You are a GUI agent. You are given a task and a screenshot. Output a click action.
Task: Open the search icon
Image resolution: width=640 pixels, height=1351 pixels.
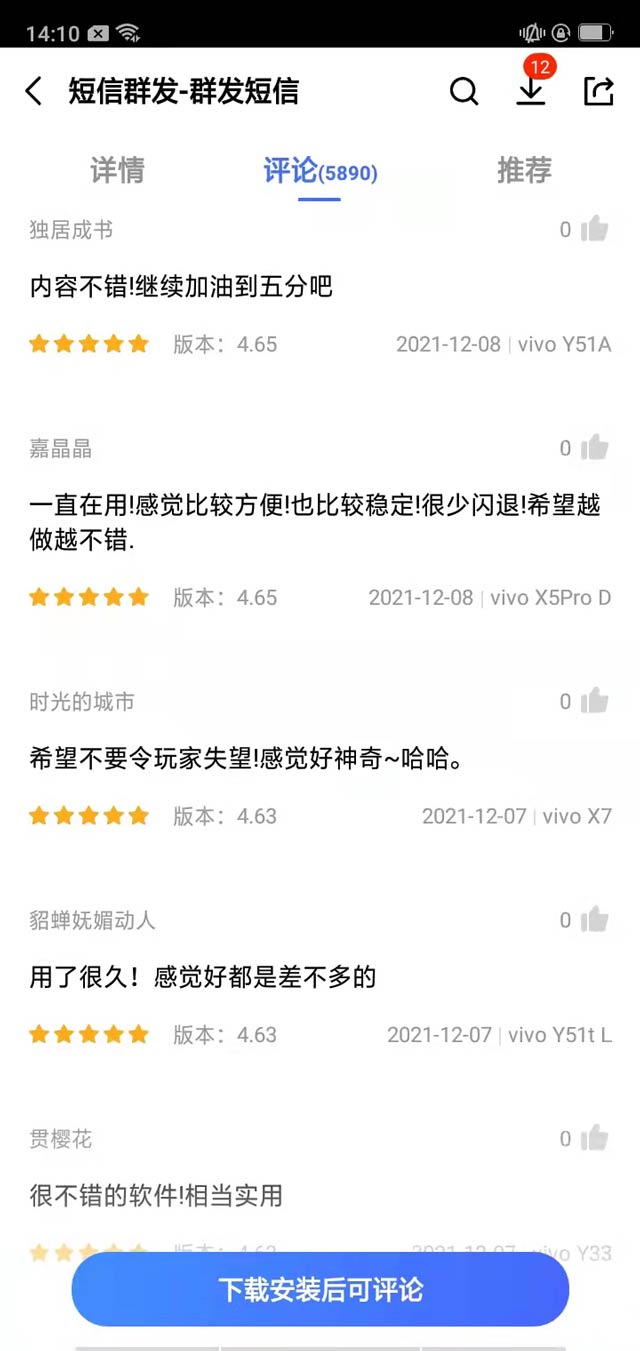464,92
